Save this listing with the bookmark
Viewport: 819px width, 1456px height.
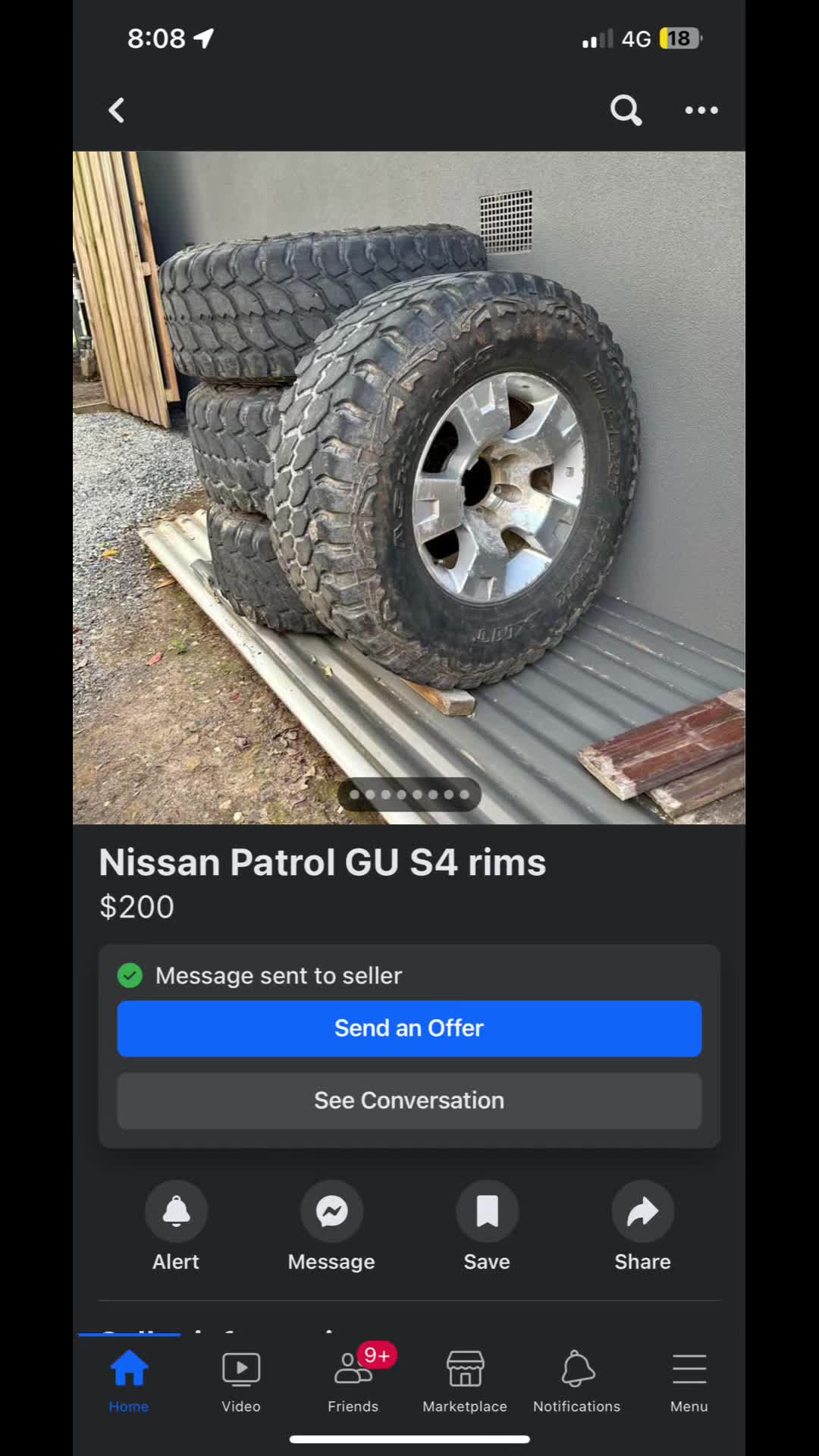tap(487, 1211)
